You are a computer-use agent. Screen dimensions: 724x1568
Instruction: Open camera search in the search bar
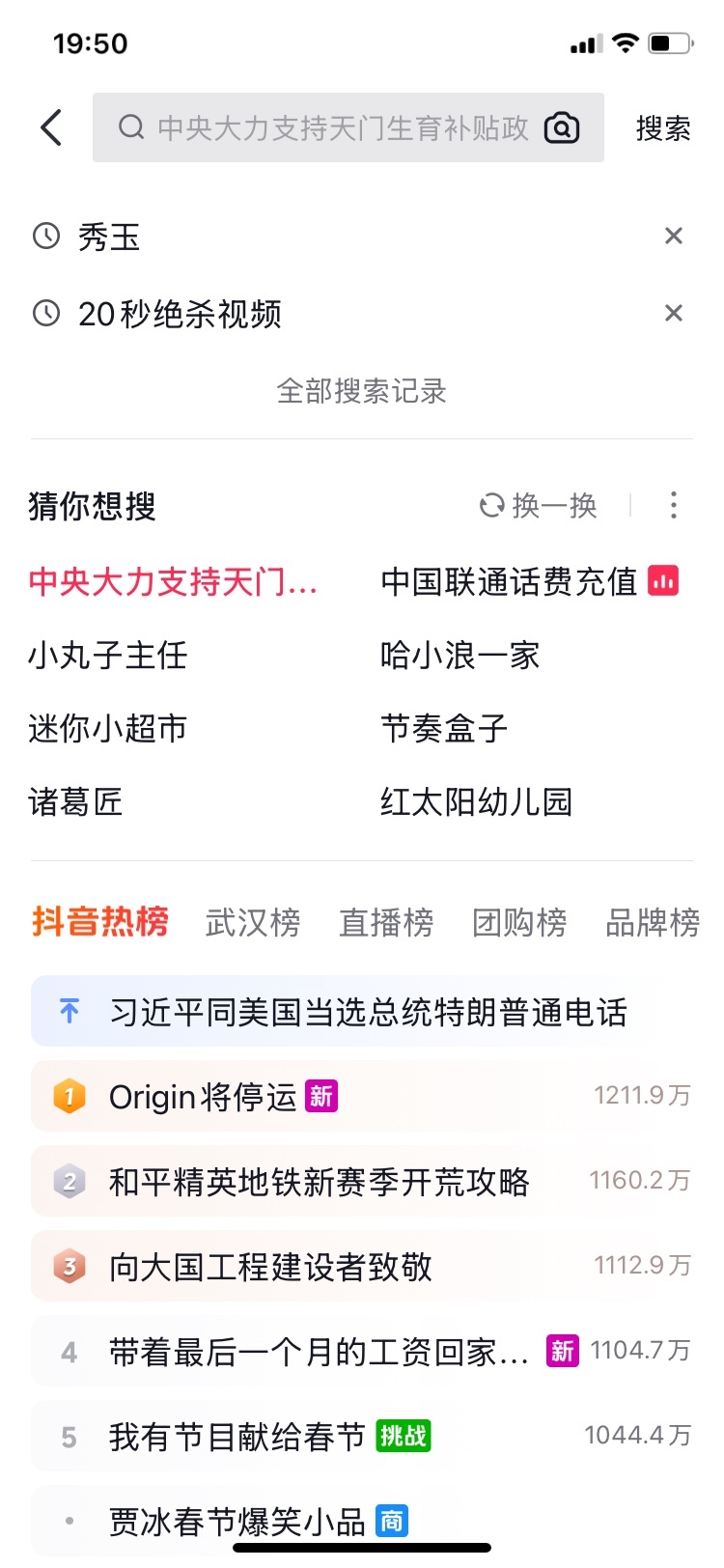[562, 127]
